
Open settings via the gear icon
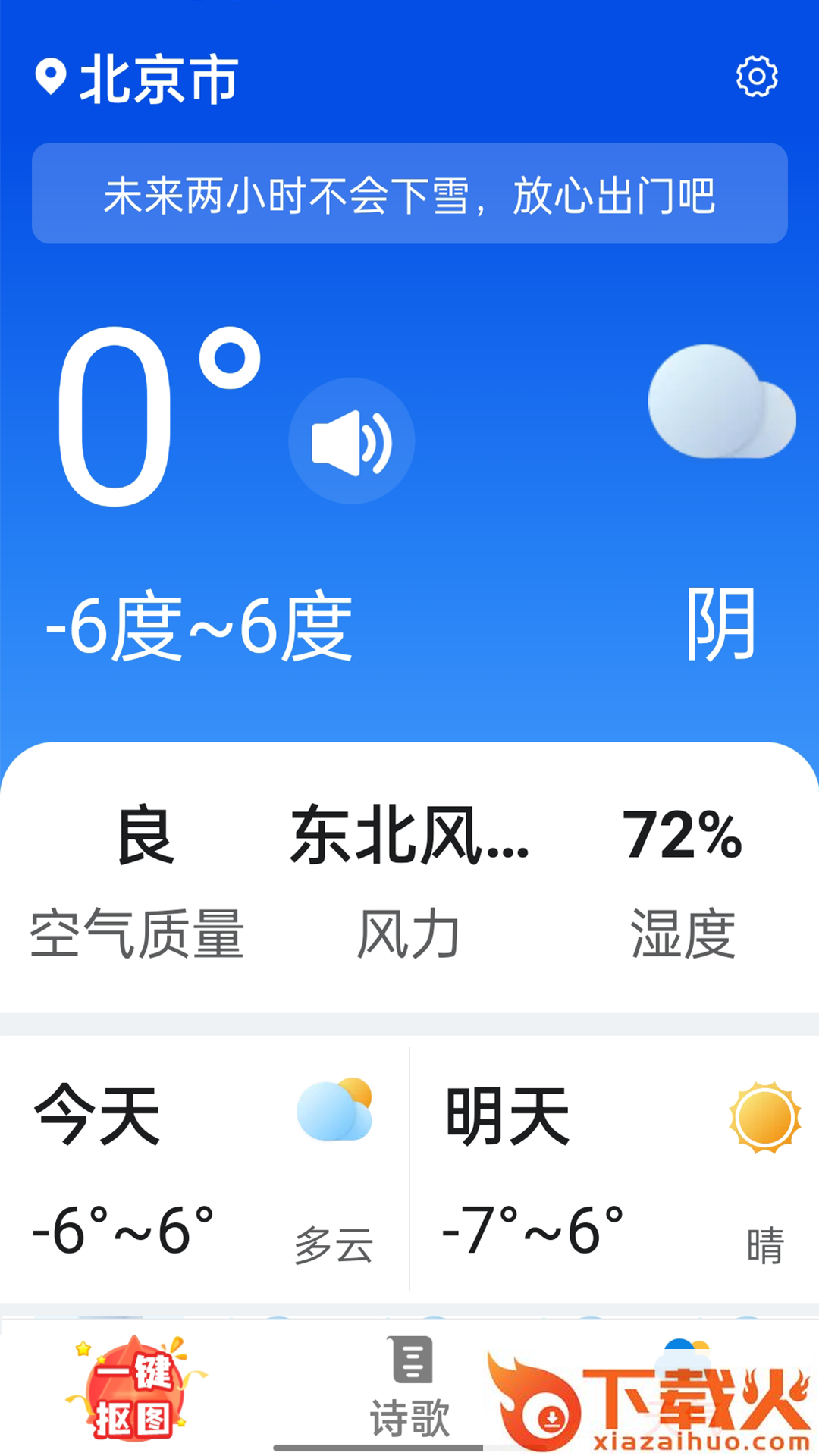pyautogui.click(x=757, y=77)
